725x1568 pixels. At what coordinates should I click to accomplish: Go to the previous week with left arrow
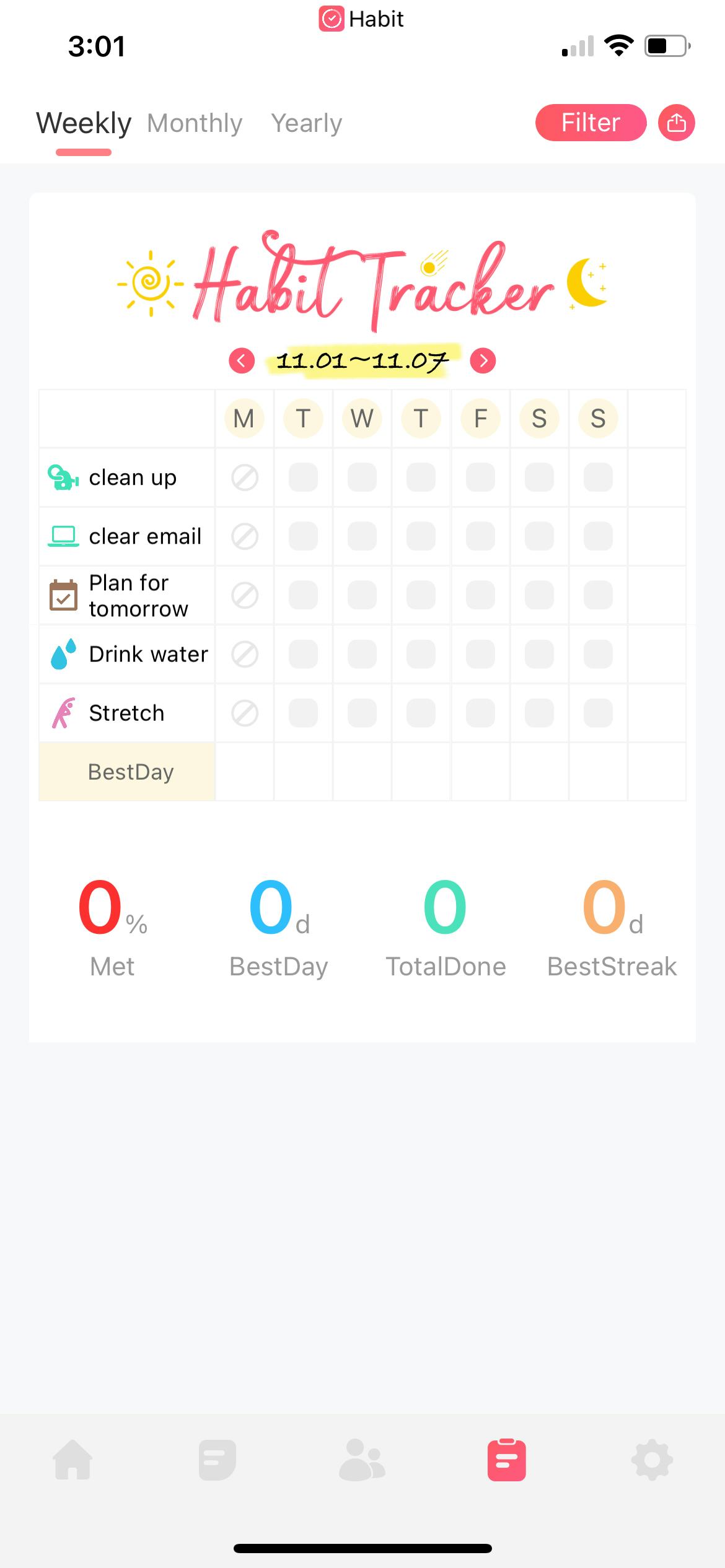242,360
